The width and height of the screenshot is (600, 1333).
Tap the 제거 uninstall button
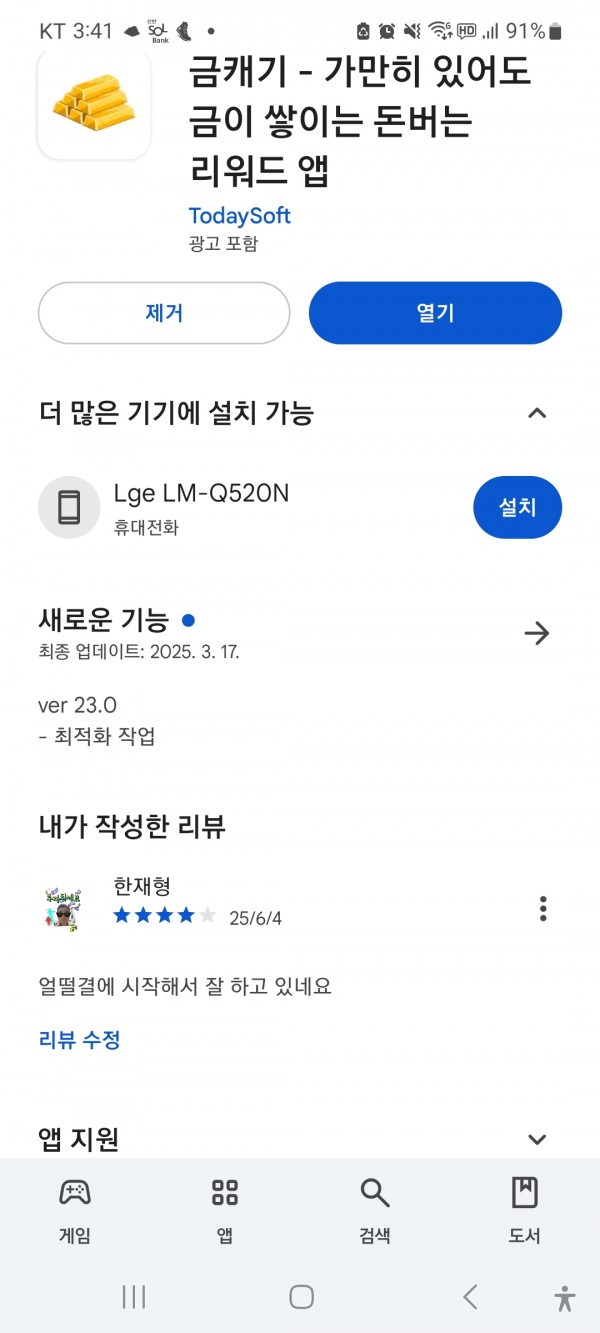(164, 313)
